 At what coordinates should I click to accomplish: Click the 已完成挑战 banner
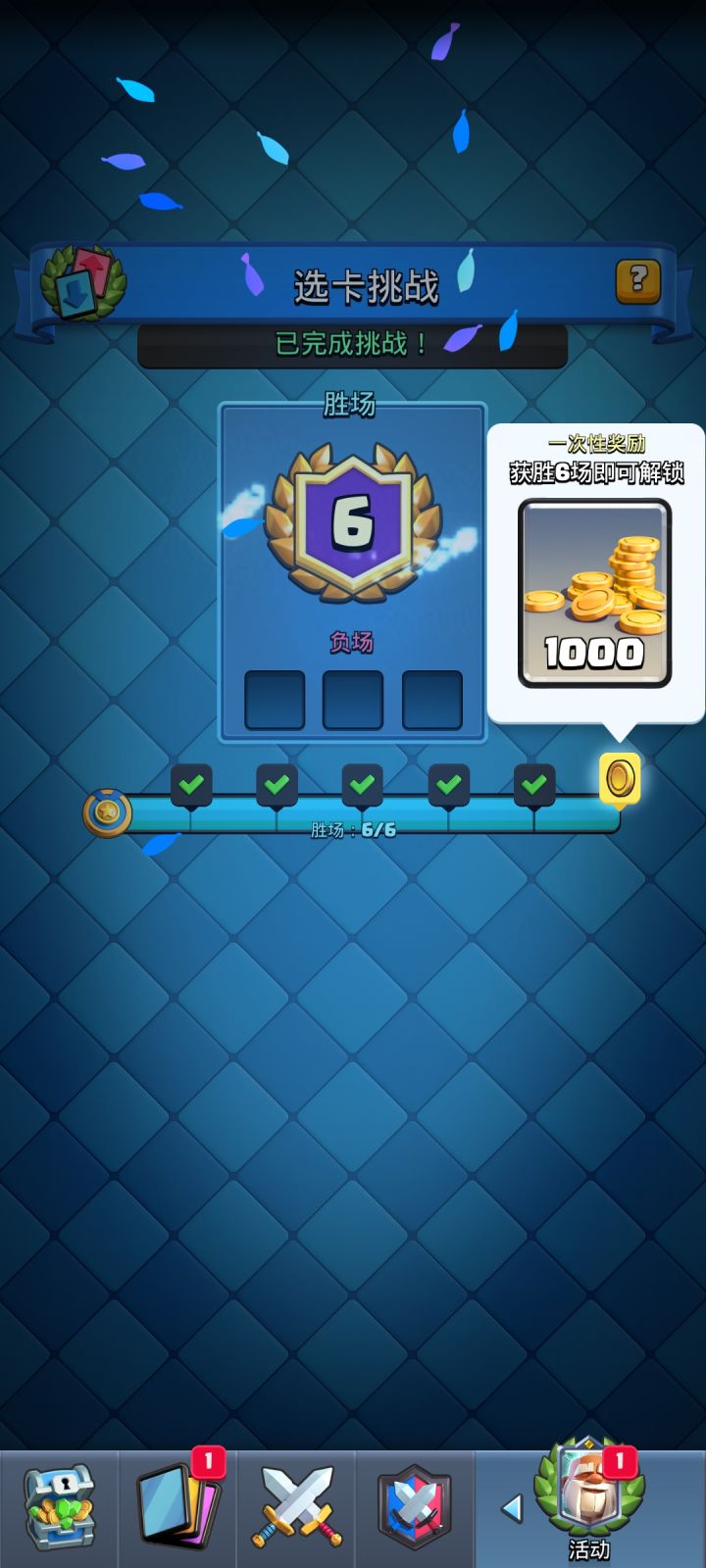pyautogui.click(x=355, y=345)
